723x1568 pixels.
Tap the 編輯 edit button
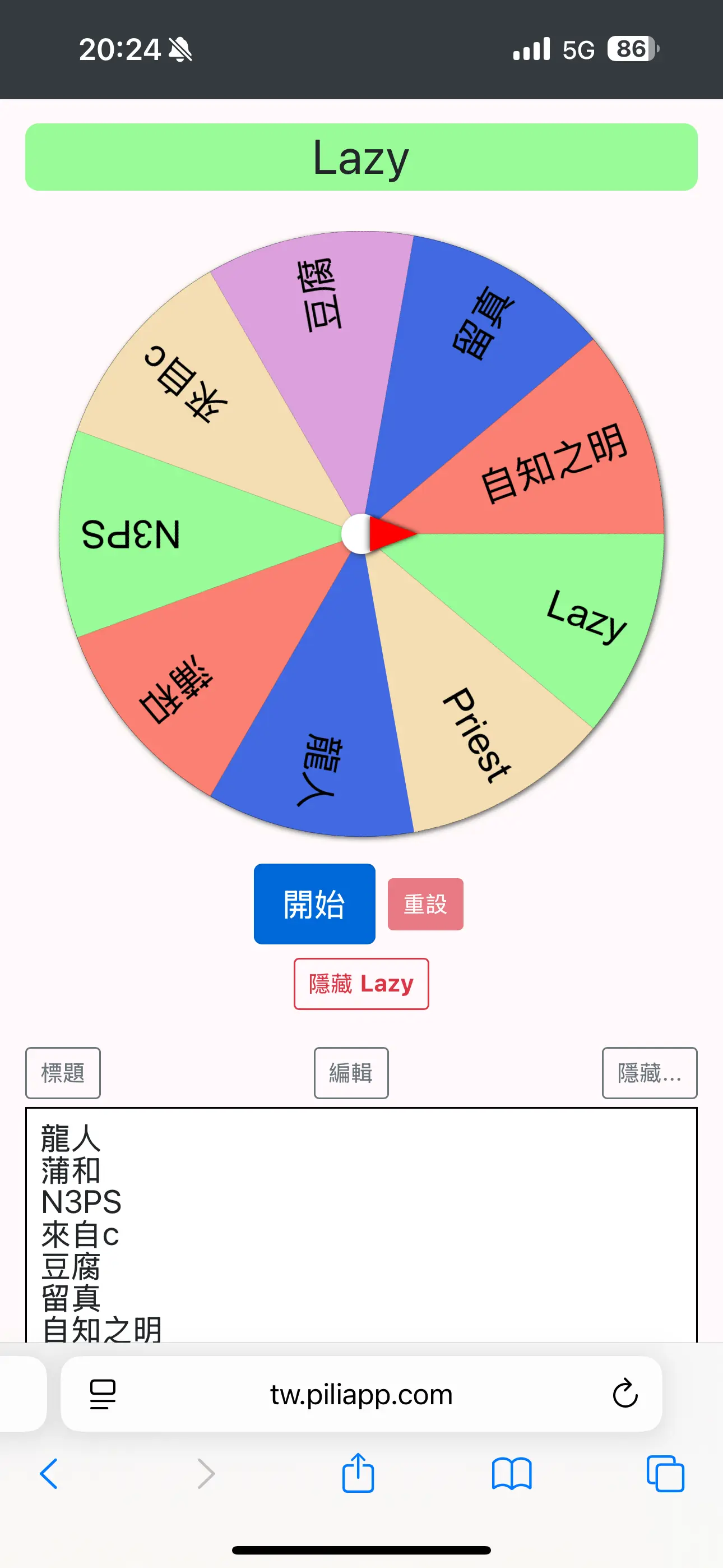pos(351,1072)
